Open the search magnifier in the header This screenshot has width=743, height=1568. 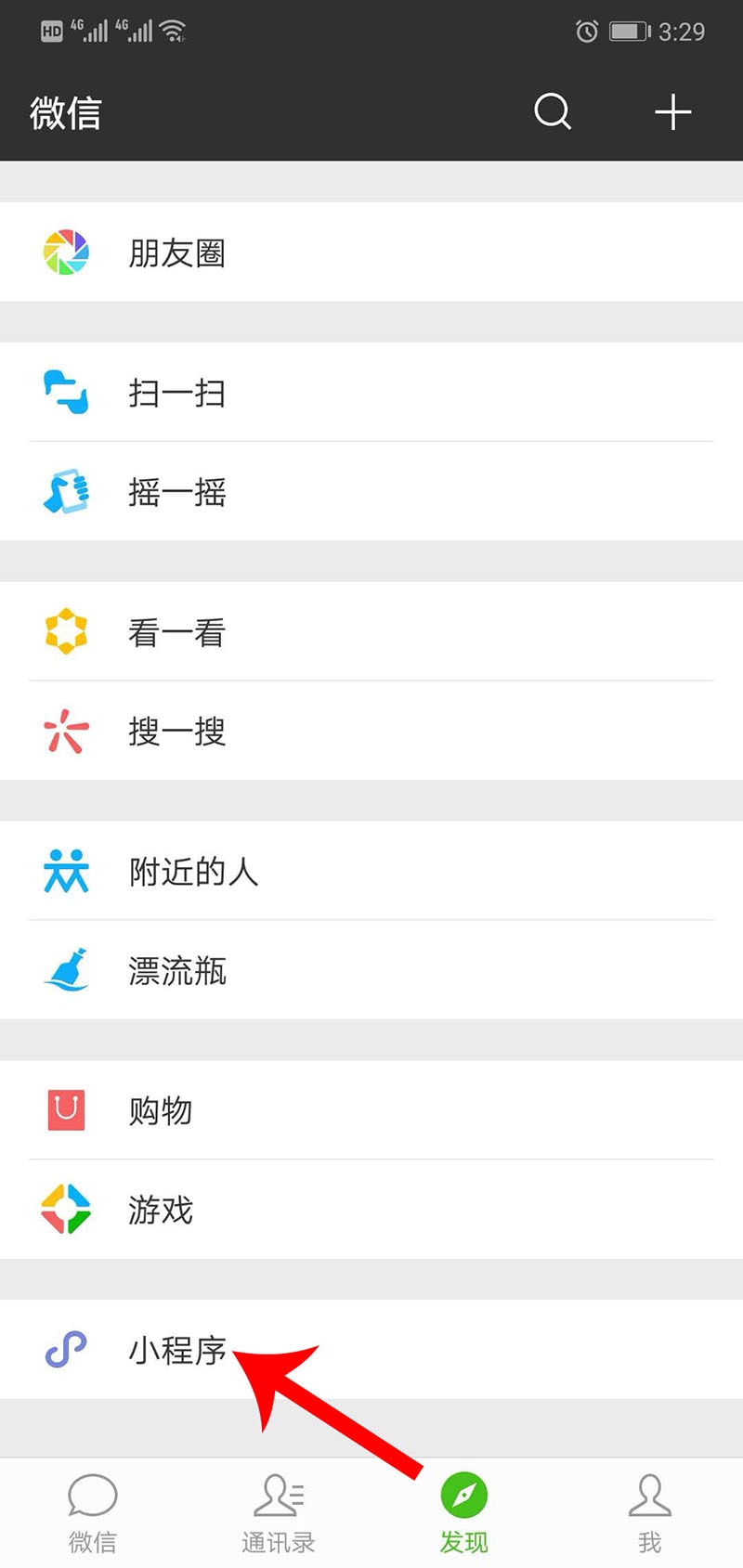point(553,112)
